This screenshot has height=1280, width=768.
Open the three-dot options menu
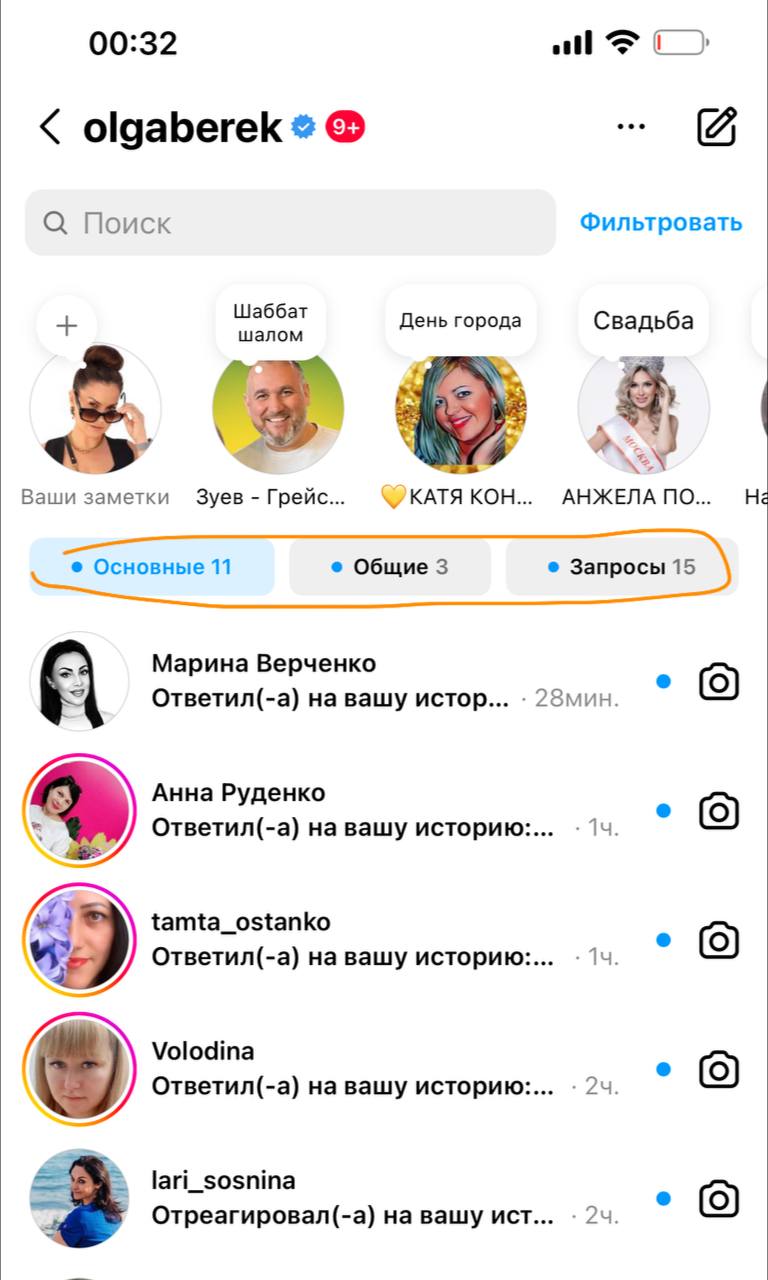631,127
